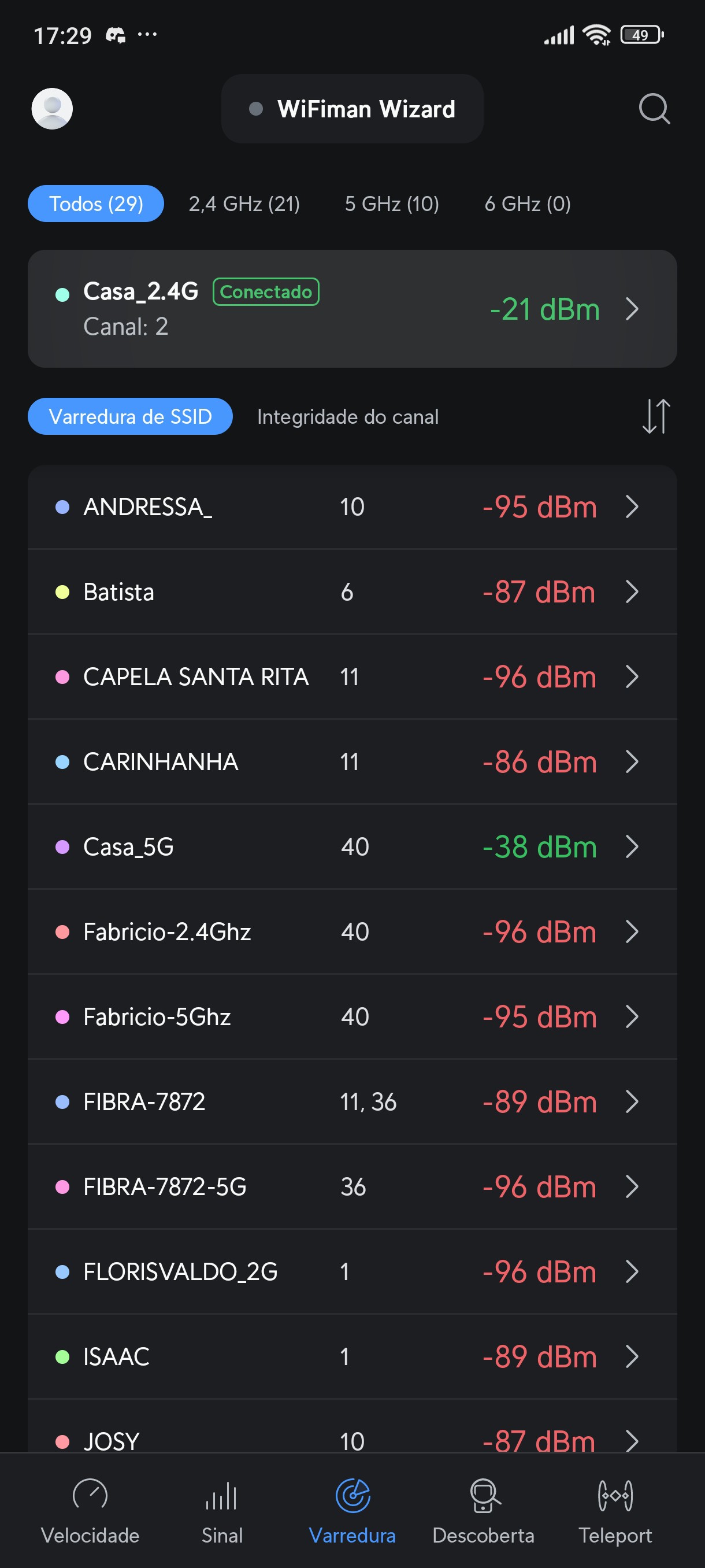Image resolution: width=705 pixels, height=1568 pixels.
Task: View the FIBRA-7872-5G network
Action: (352, 1186)
